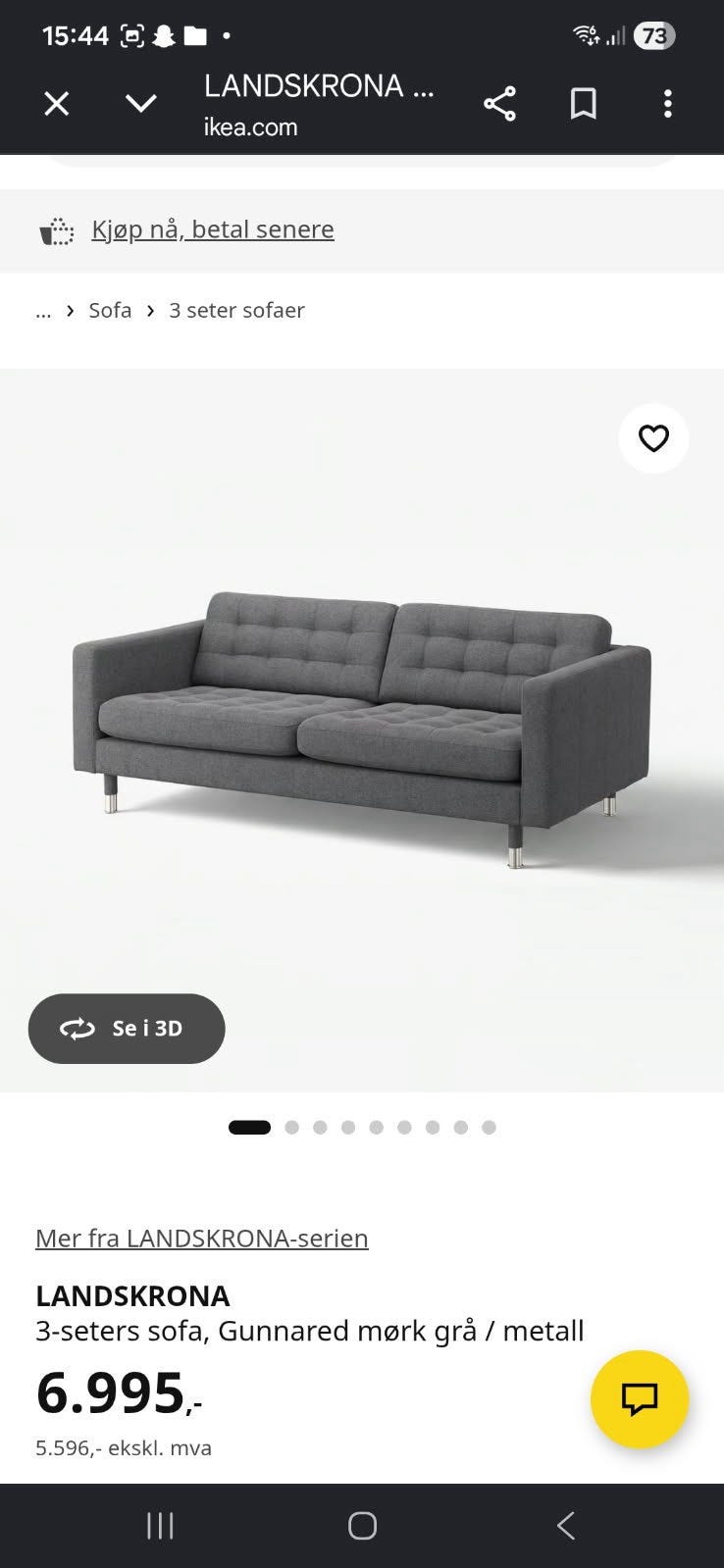Open the LANDSKRONA sofa product image
This screenshot has width=724, height=1568.
tap(362, 730)
